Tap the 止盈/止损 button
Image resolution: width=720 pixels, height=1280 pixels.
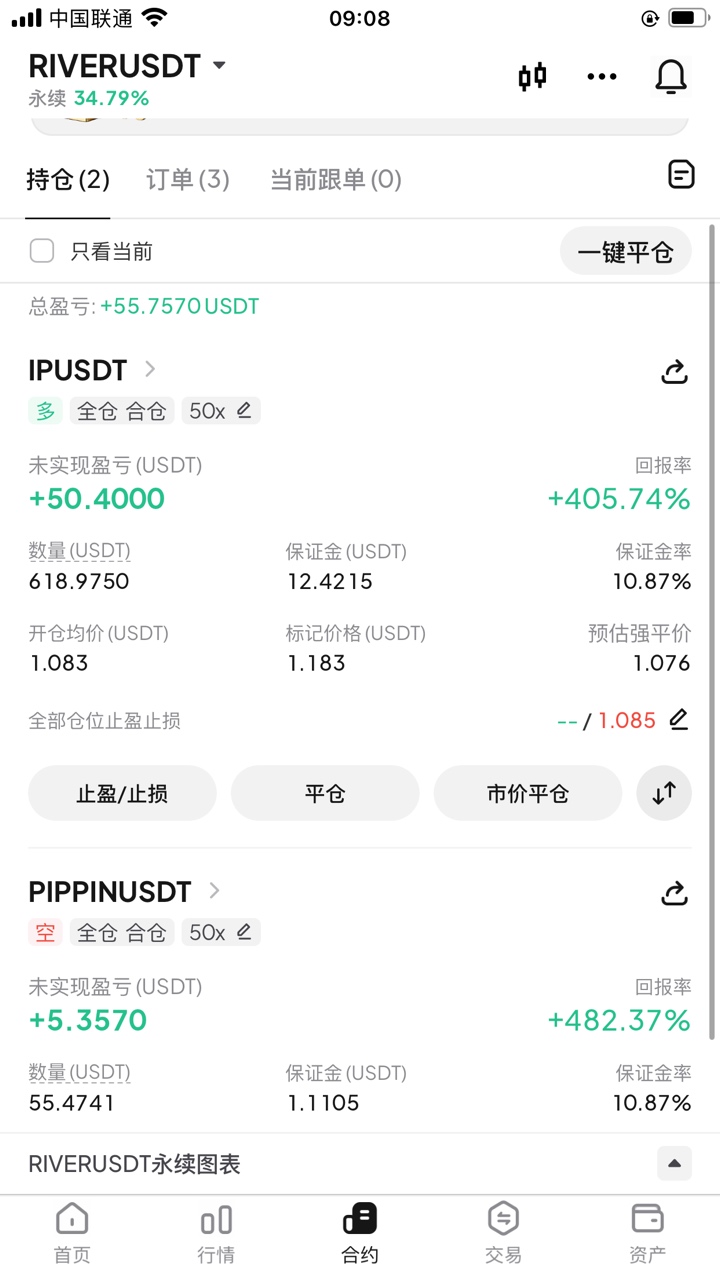pyautogui.click(x=122, y=794)
